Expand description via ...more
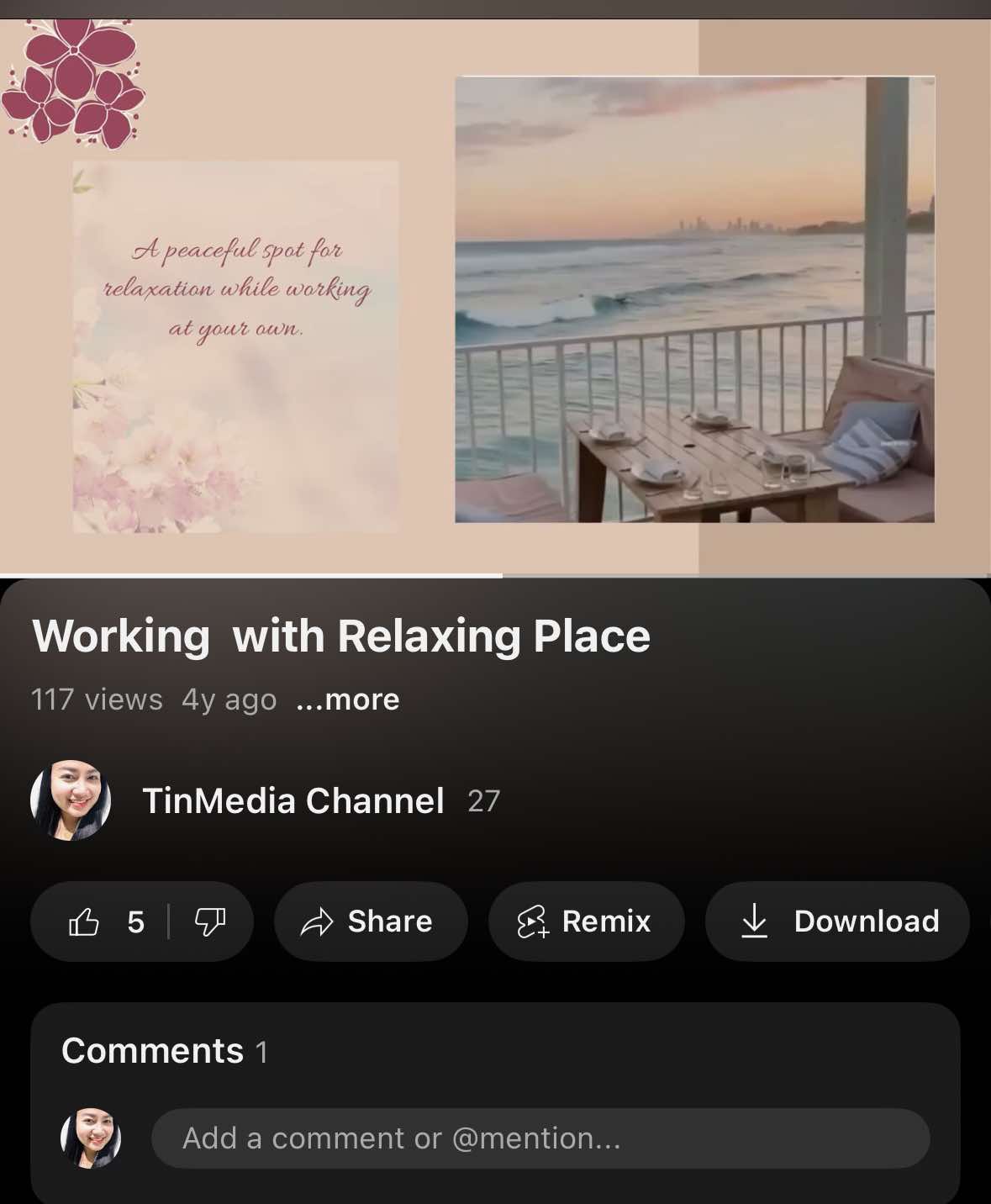991x1204 pixels. (347, 700)
